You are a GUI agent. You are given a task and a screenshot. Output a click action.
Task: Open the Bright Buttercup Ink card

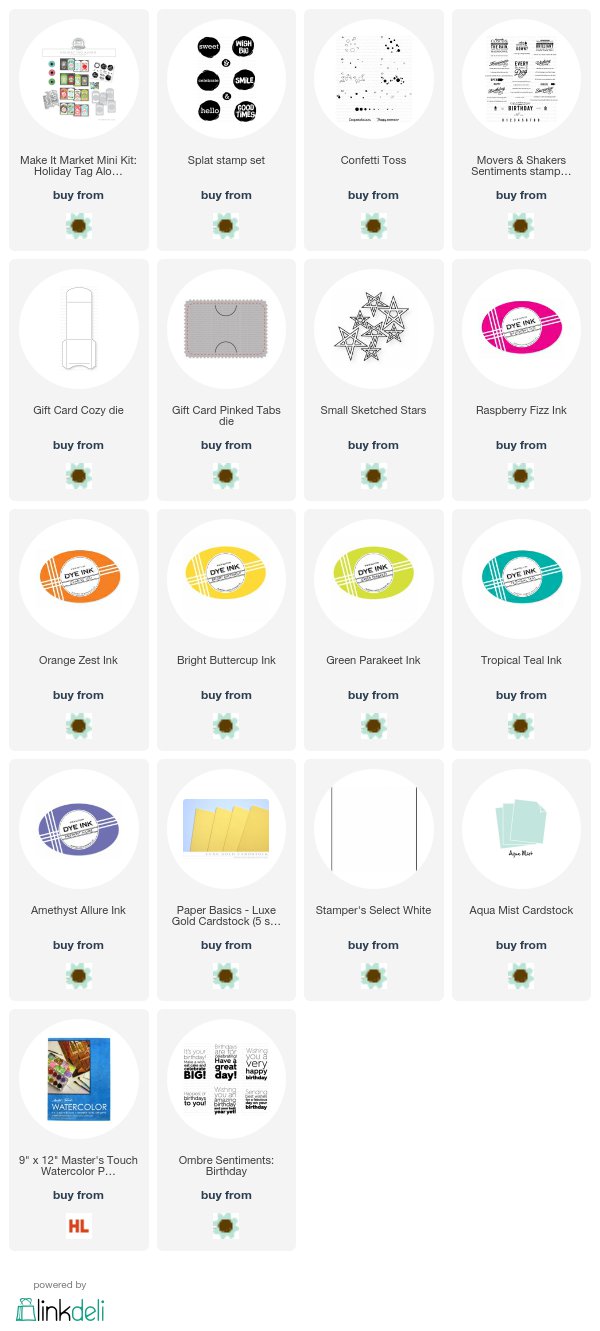coord(226,630)
